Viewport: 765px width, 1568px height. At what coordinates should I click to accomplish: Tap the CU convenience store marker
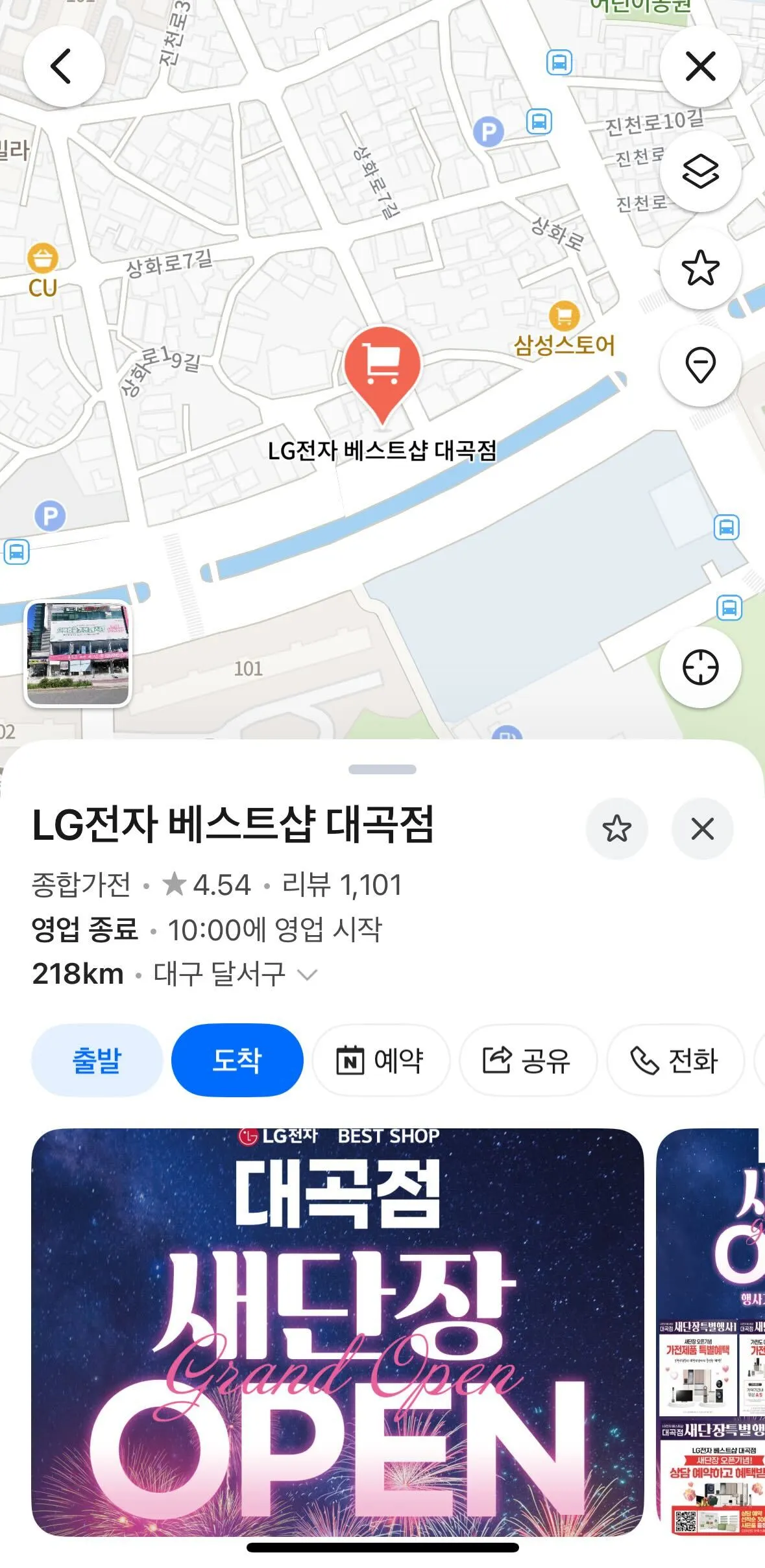coord(43,259)
